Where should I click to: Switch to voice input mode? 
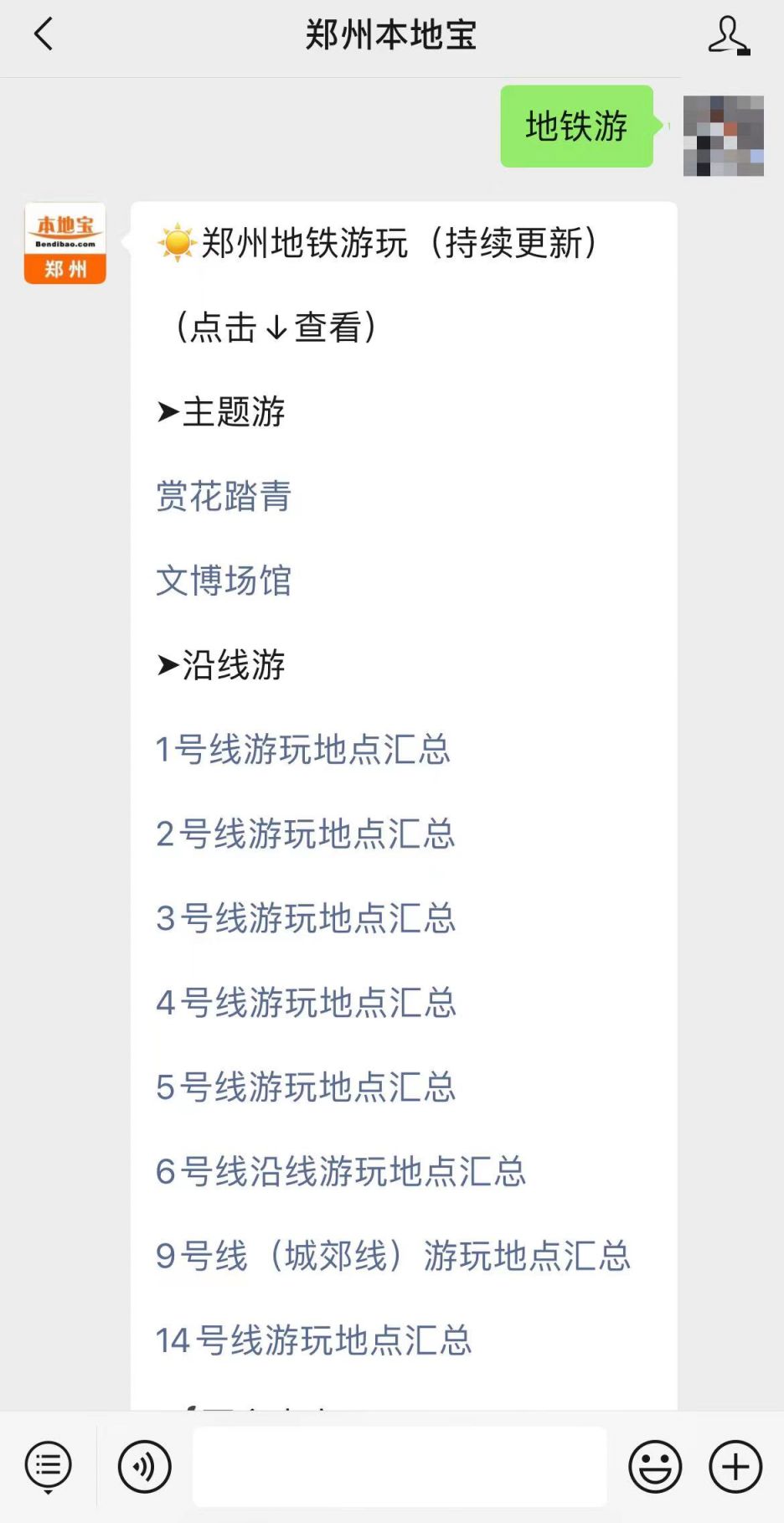coord(144,1466)
